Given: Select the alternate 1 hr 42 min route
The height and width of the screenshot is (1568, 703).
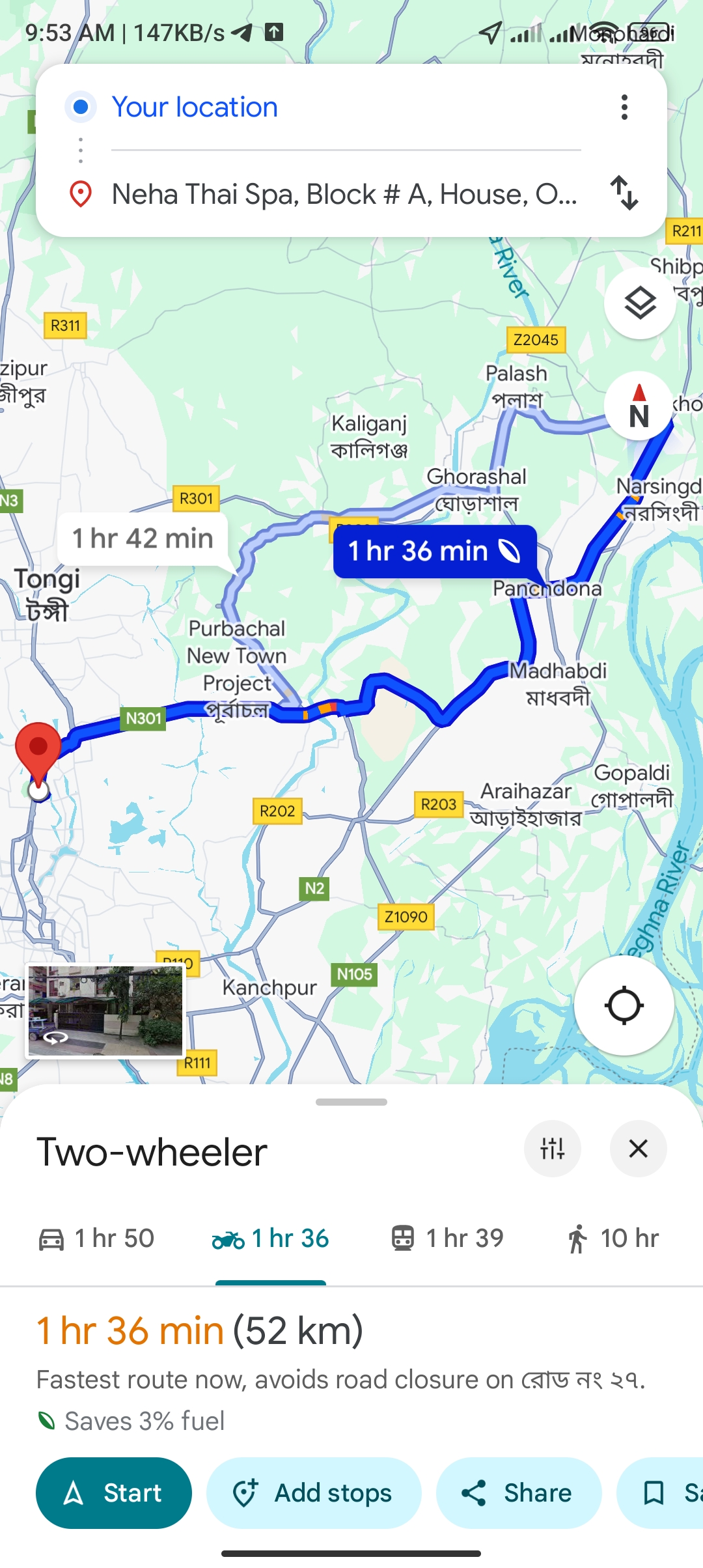Looking at the screenshot, I should coord(143,539).
